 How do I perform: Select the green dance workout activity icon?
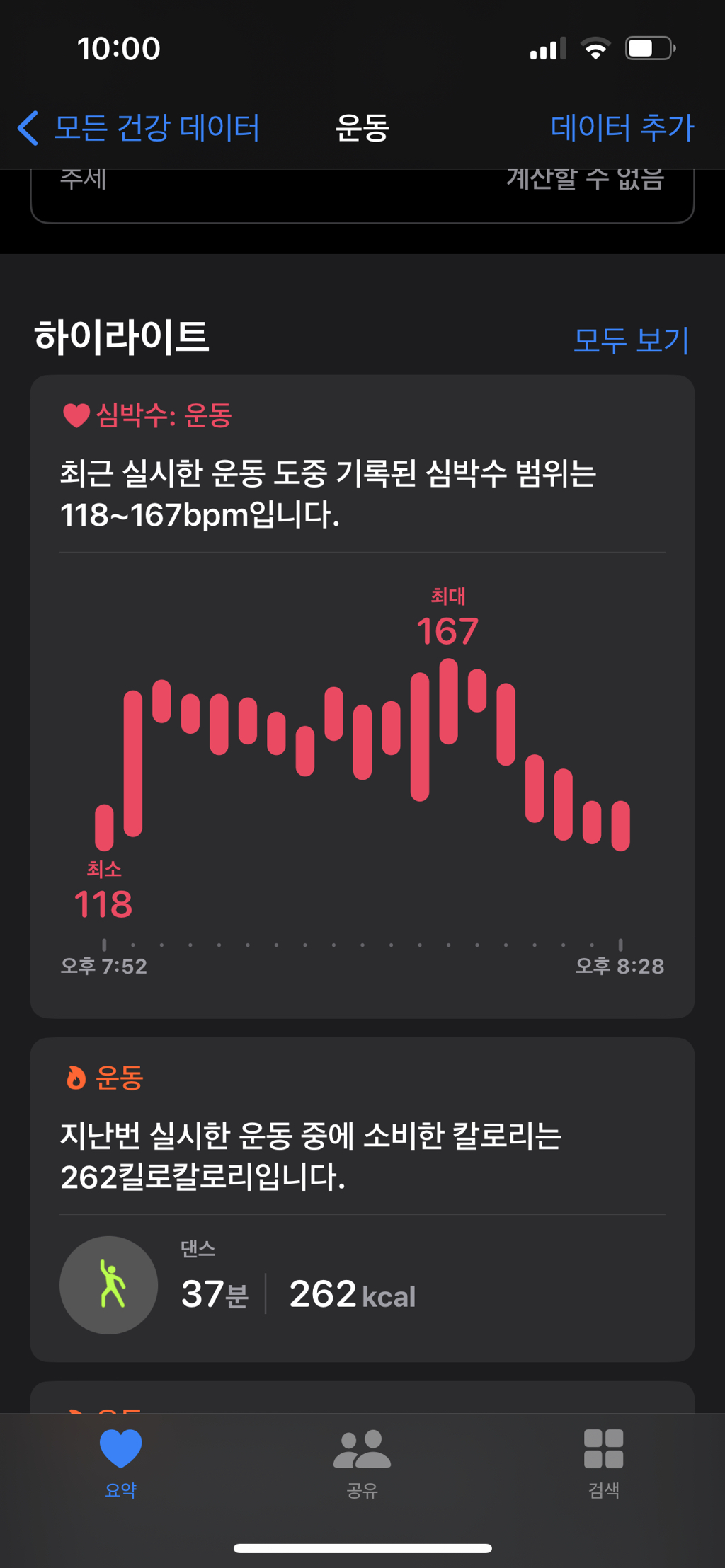pos(108,1286)
